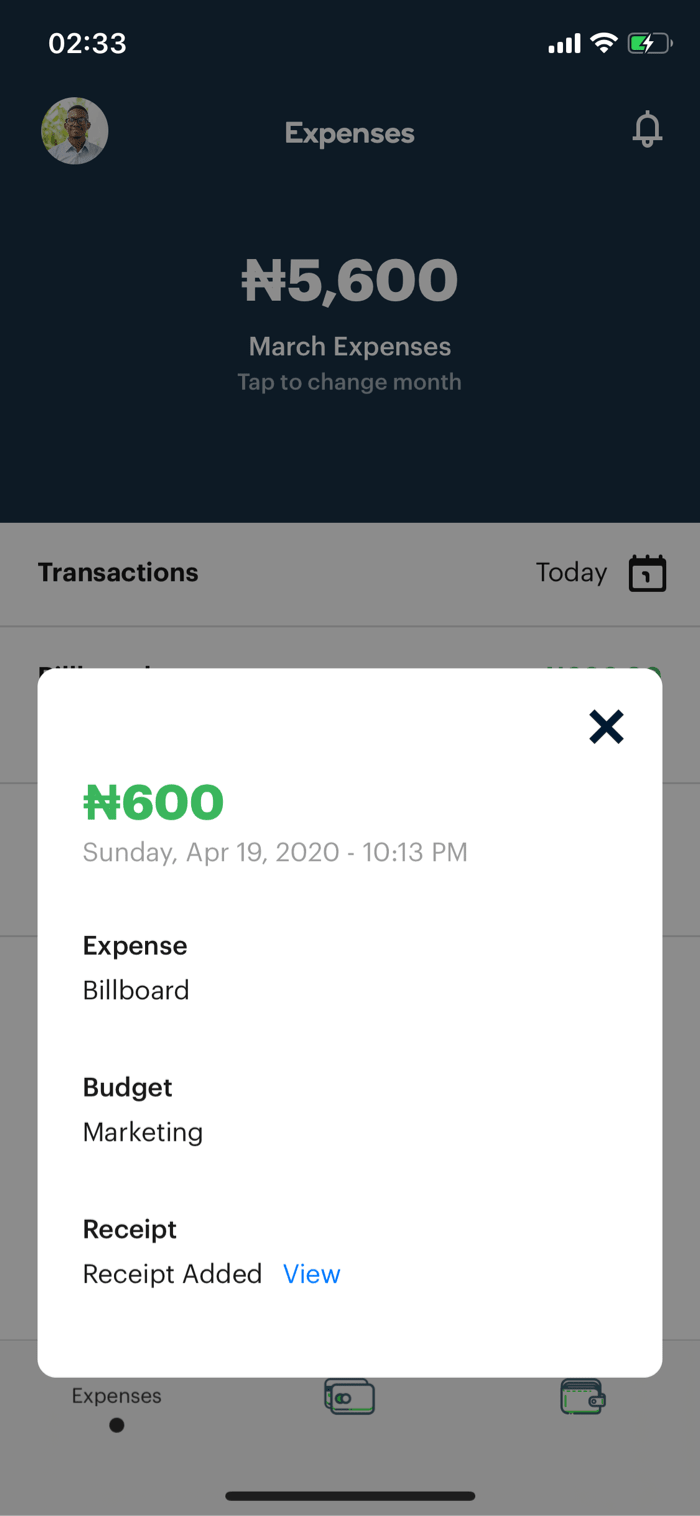Screen dimensions: 700x1516
Task: View the added receipt
Action: 312,1274
